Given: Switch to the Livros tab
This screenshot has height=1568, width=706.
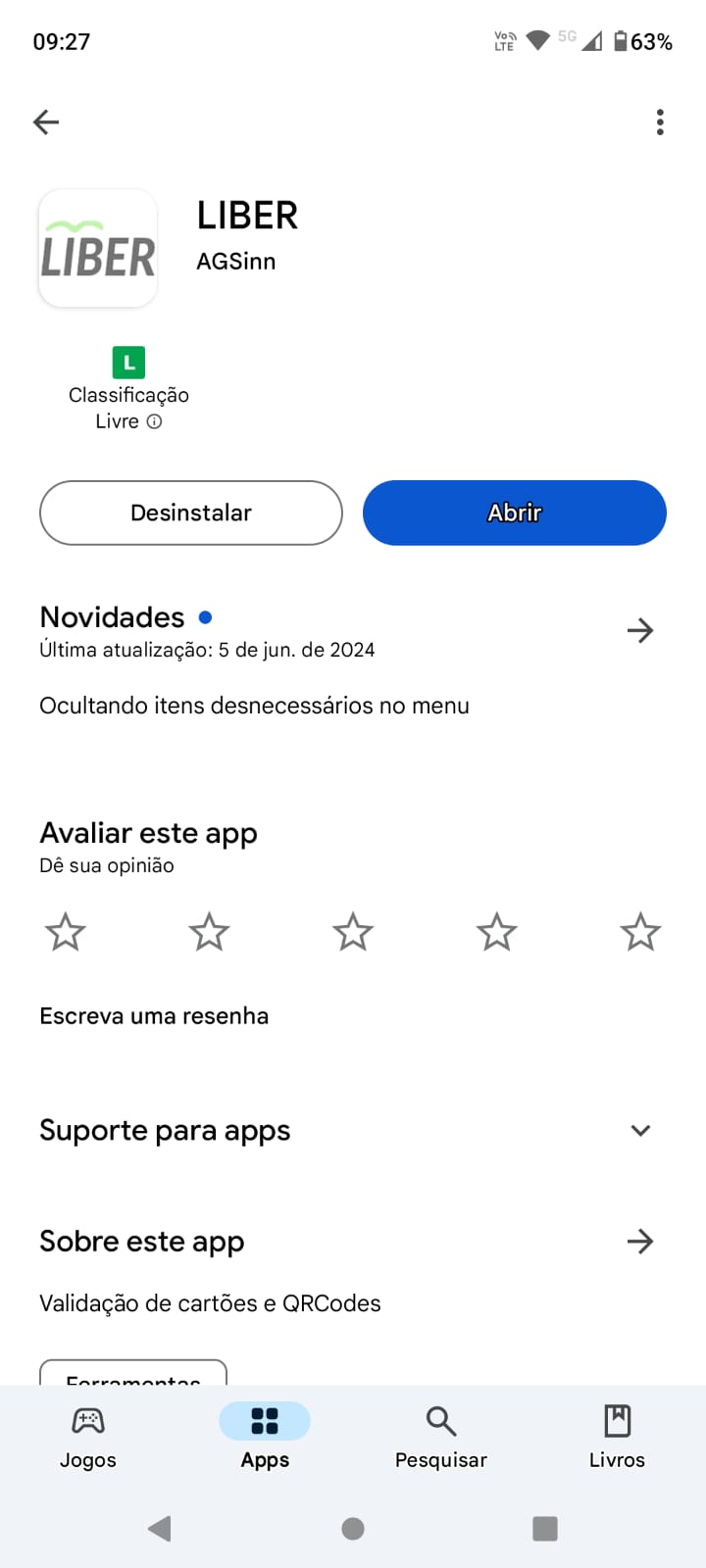Looking at the screenshot, I should point(617,1436).
